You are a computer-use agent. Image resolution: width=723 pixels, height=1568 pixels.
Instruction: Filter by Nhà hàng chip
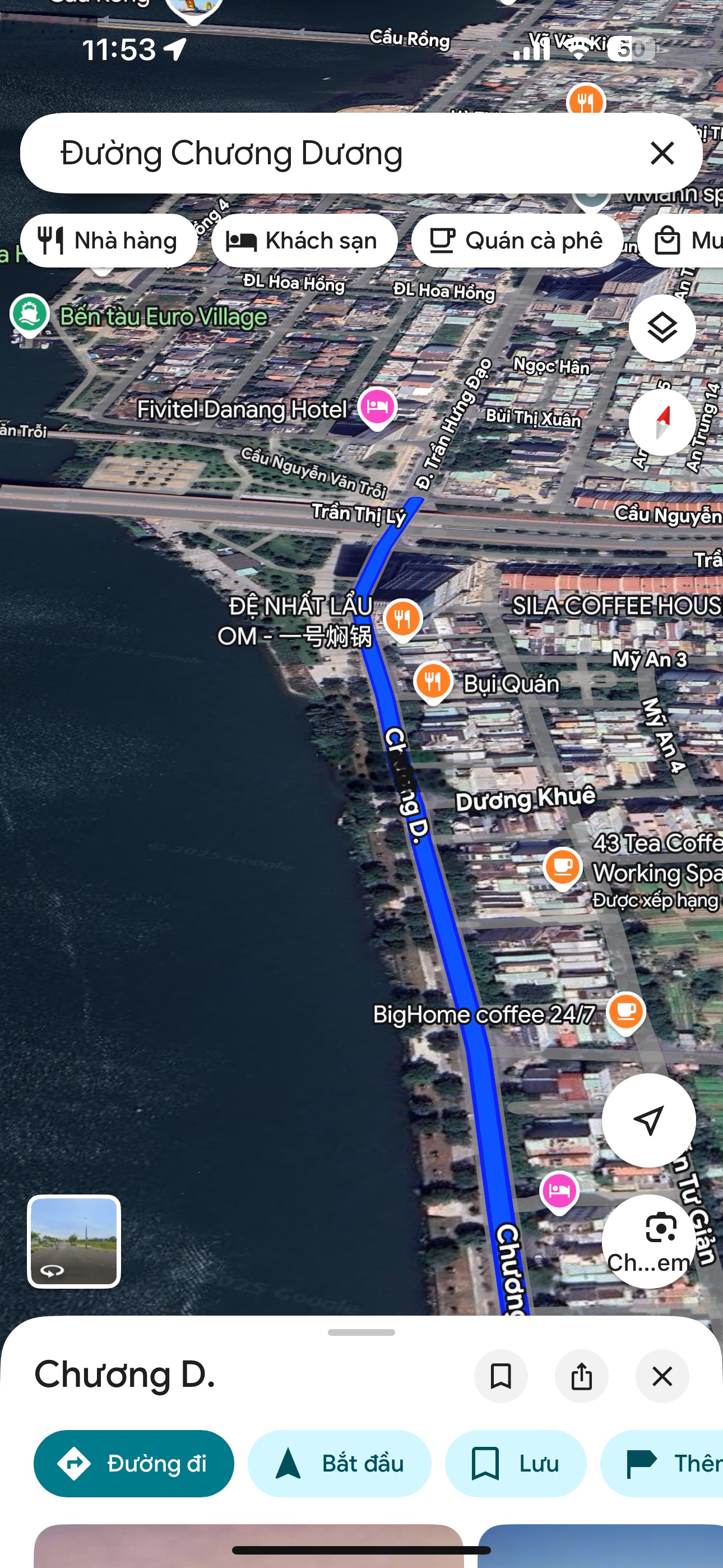(x=109, y=241)
